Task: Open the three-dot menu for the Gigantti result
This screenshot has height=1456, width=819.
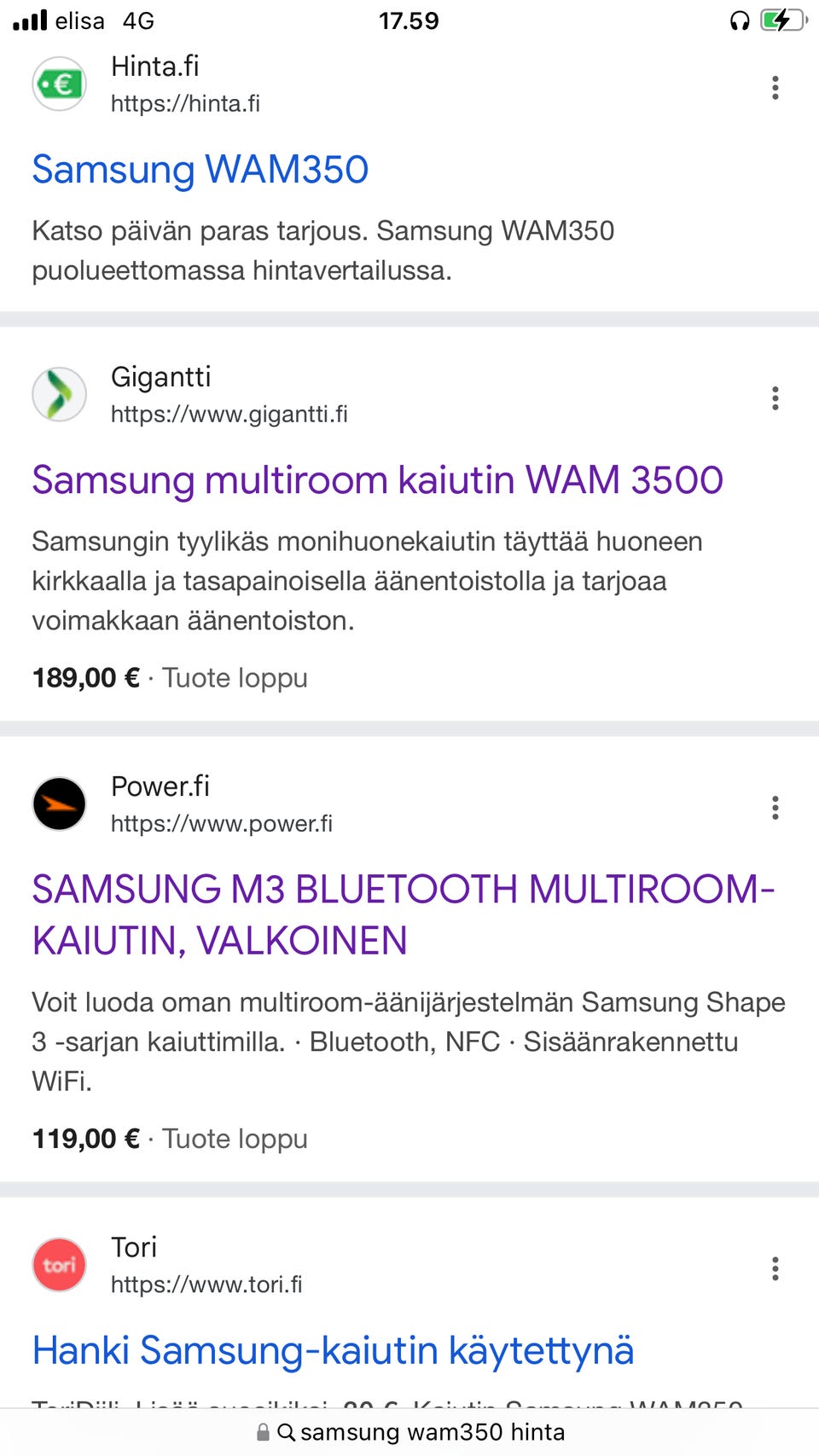Action: coord(775,397)
